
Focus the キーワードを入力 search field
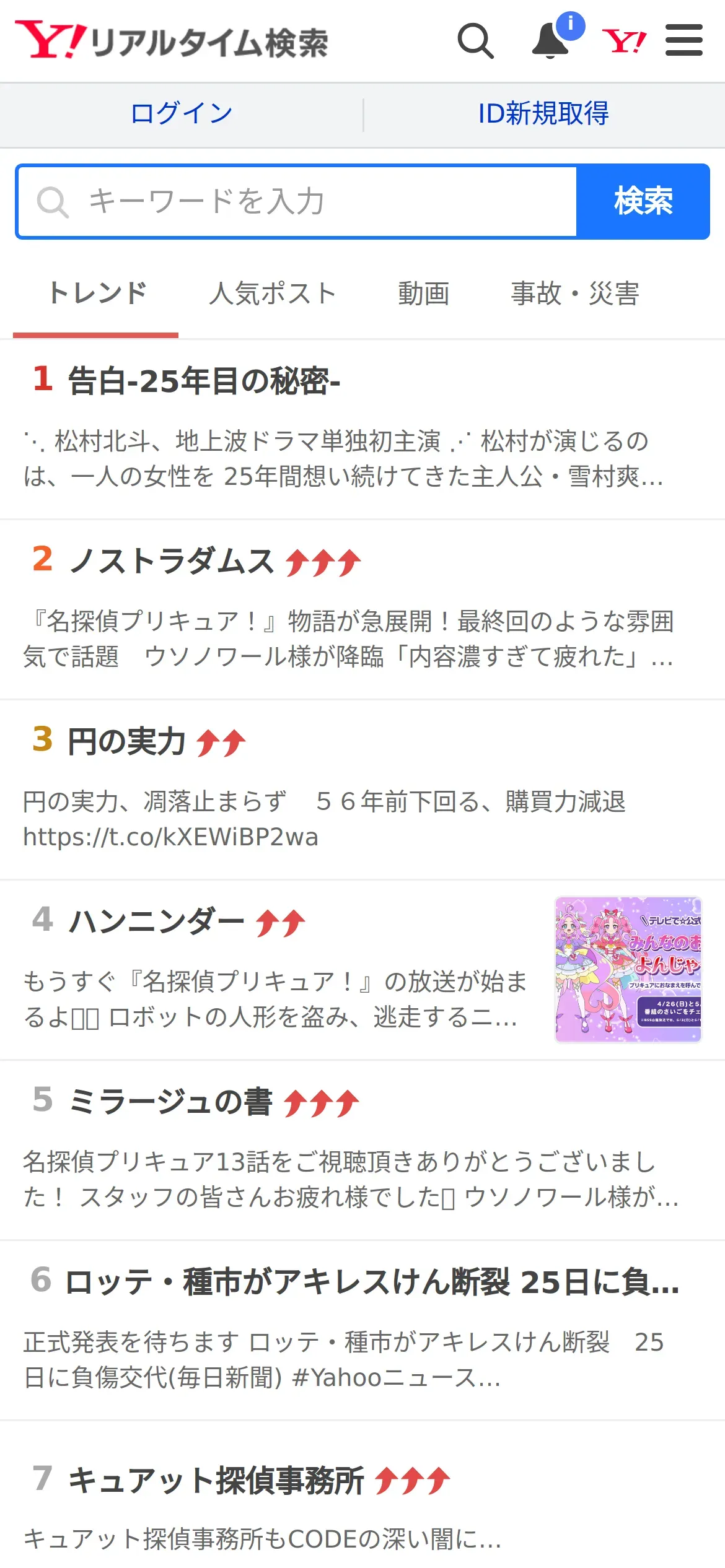point(297,202)
